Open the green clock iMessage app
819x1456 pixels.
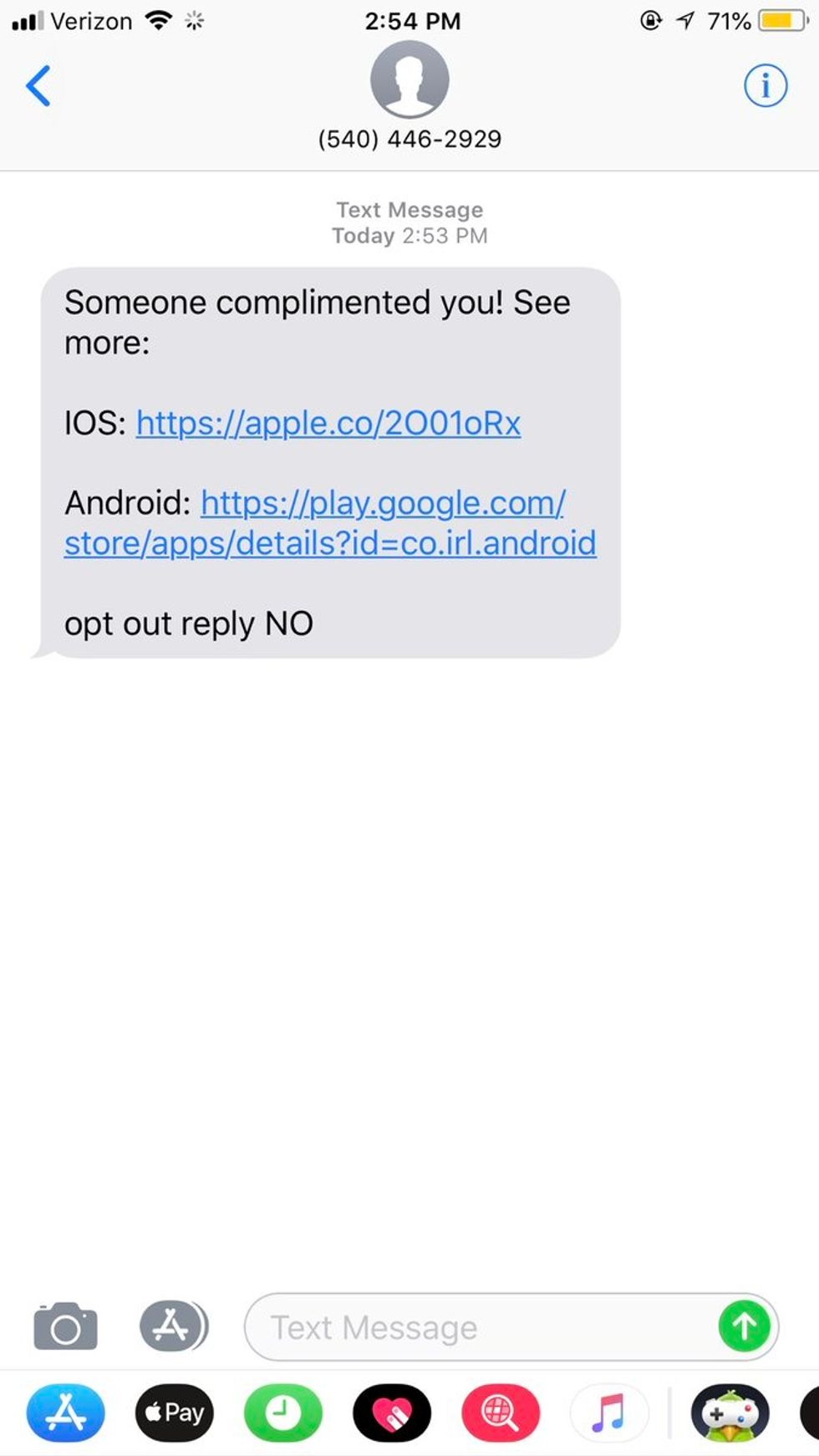(282, 1413)
